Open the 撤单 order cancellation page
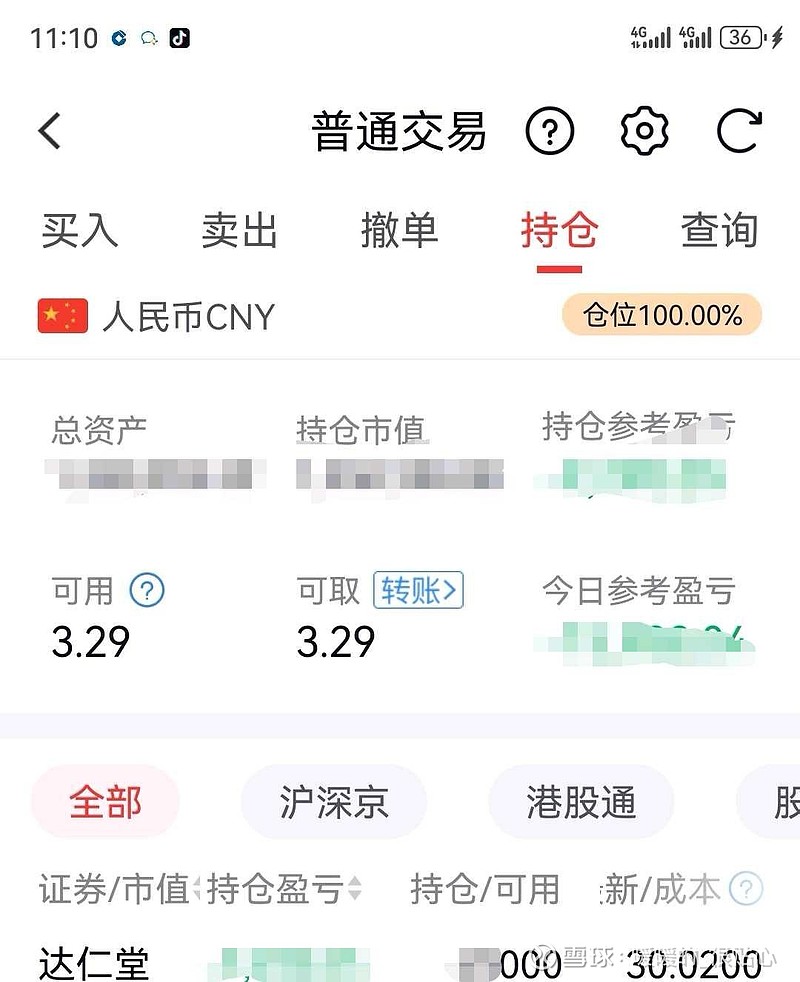This screenshot has width=800, height=982. (x=401, y=230)
